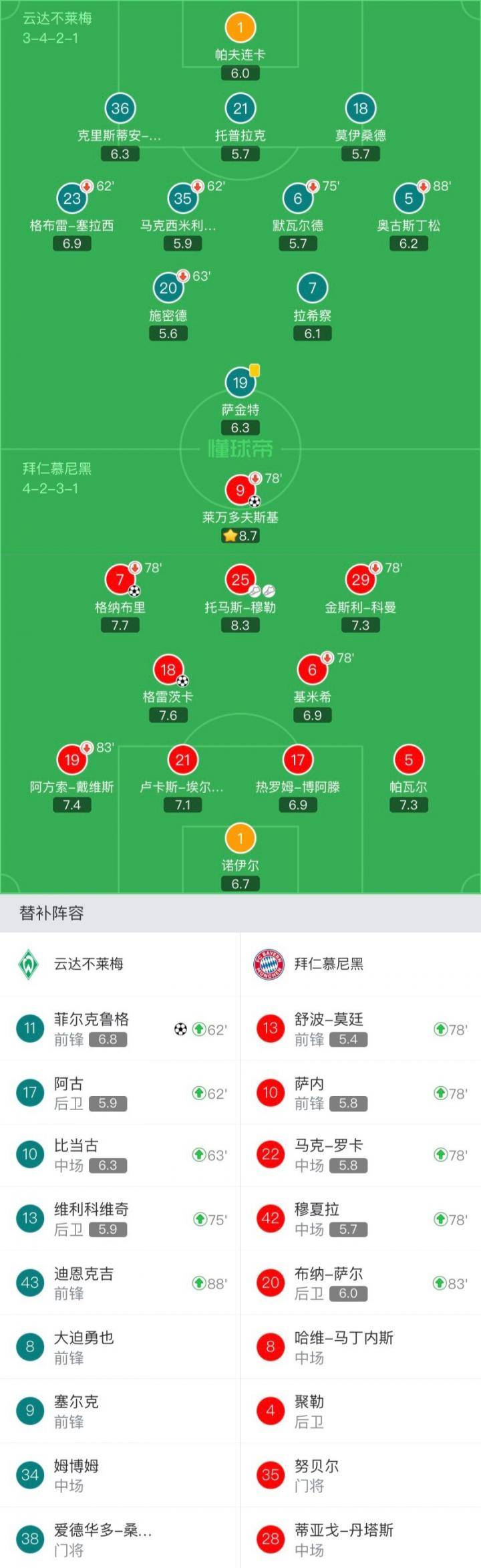Open substitute 菲尔克鲁格 row
The image size is (481, 1568).
tap(120, 1029)
